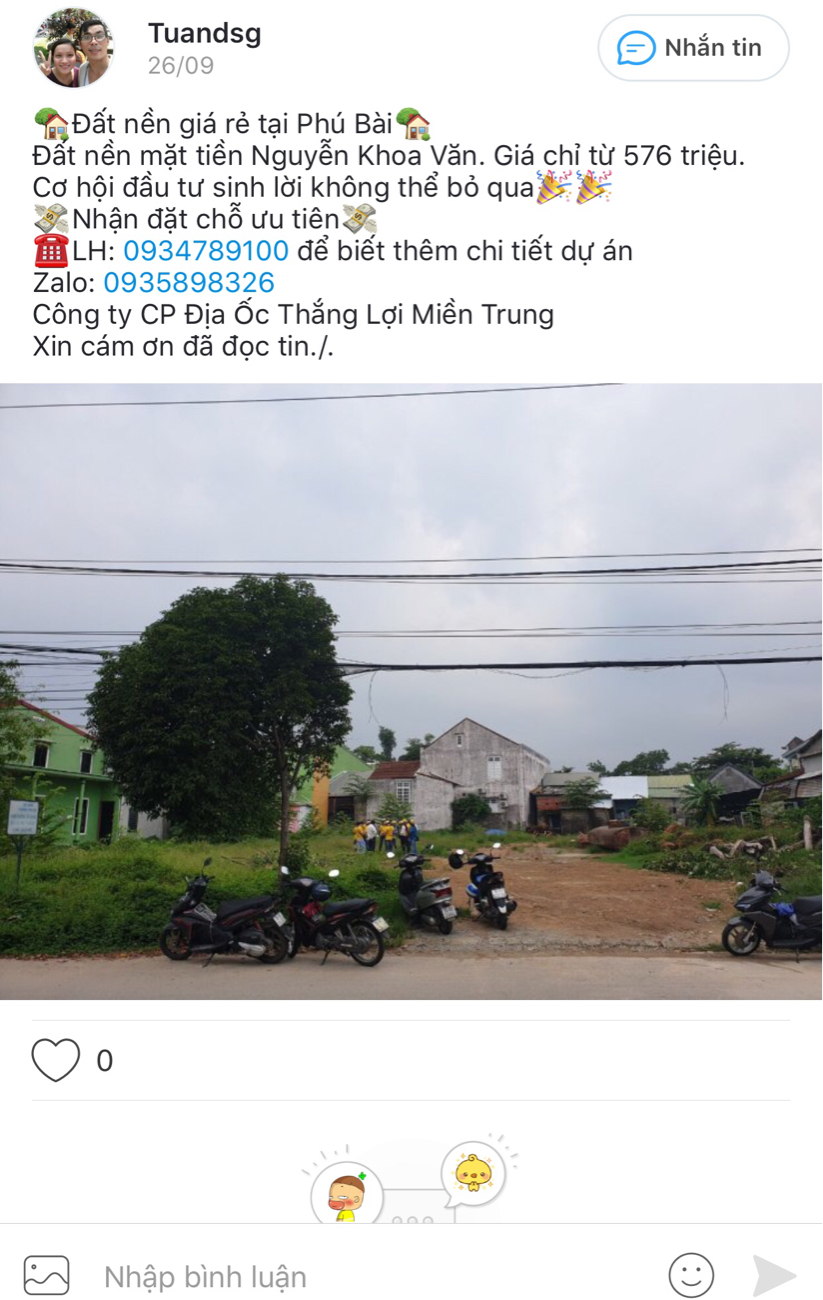Tap the Nhắn tin message button
823x1300 pixels.
click(x=693, y=48)
